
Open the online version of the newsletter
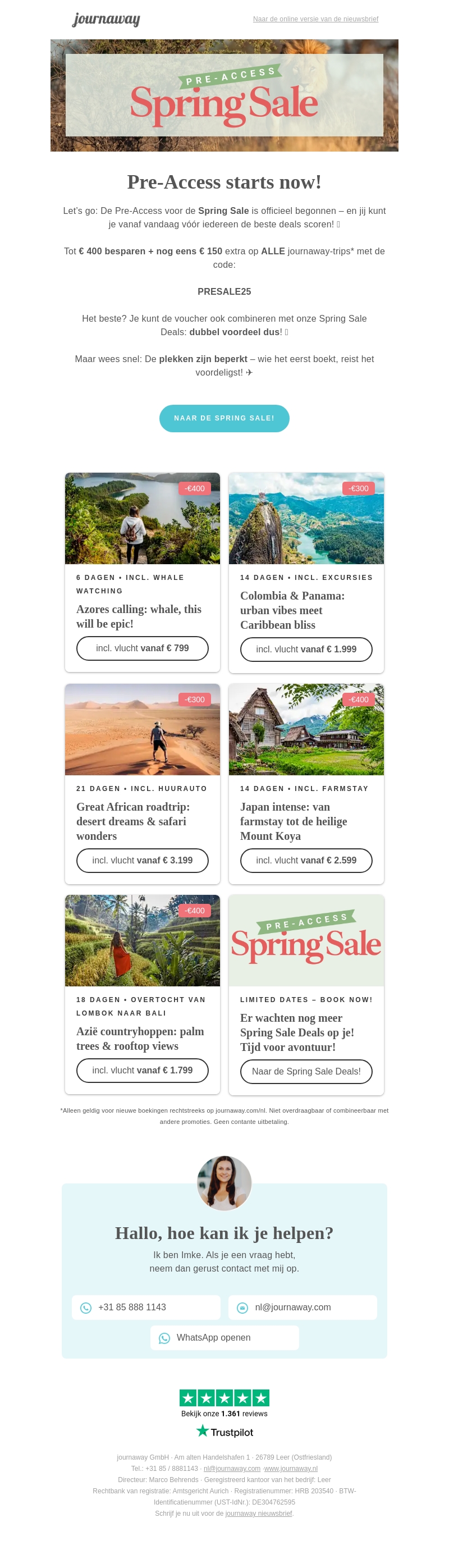[x=315, y=19]
